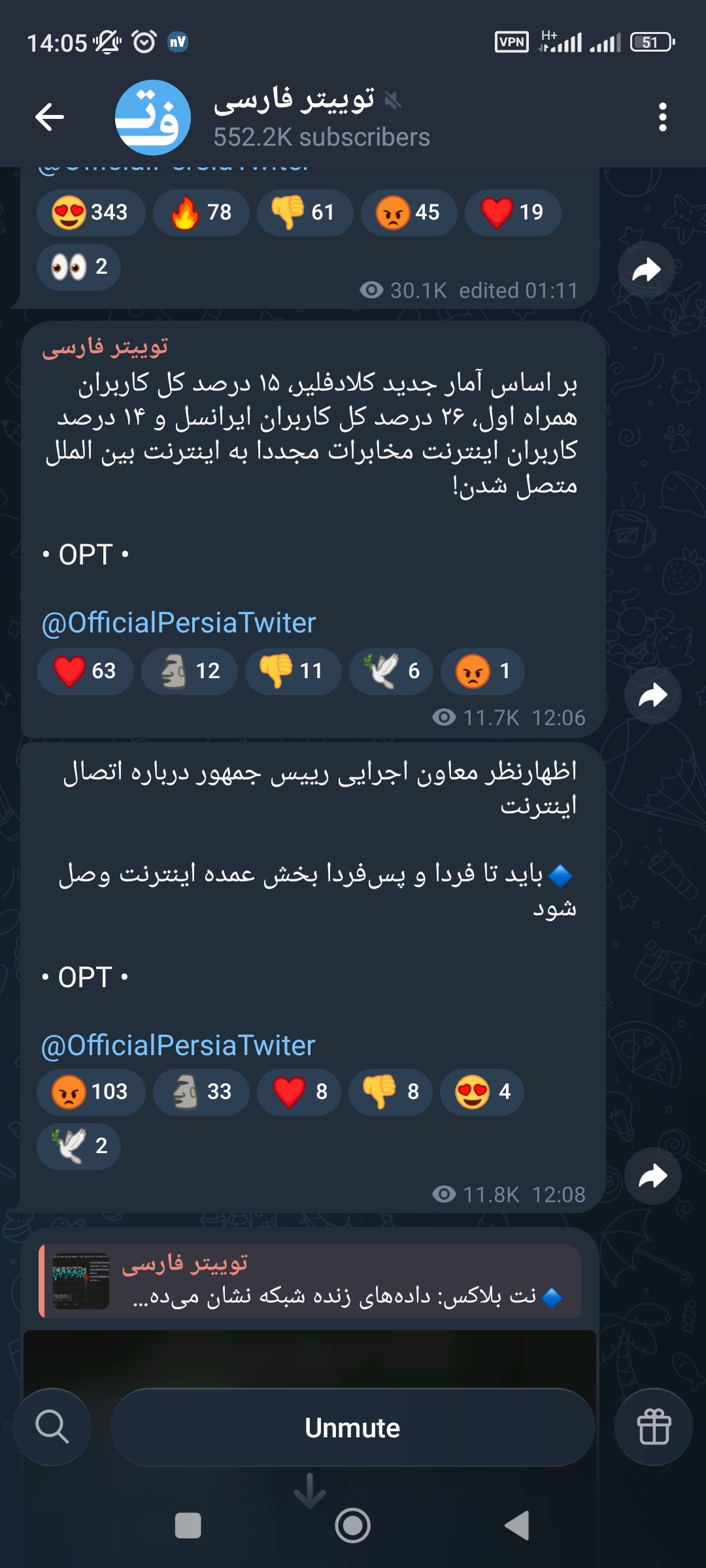Go back from the channel
This screenshot has height=1568, width=706.
click(x=50, y=118)
